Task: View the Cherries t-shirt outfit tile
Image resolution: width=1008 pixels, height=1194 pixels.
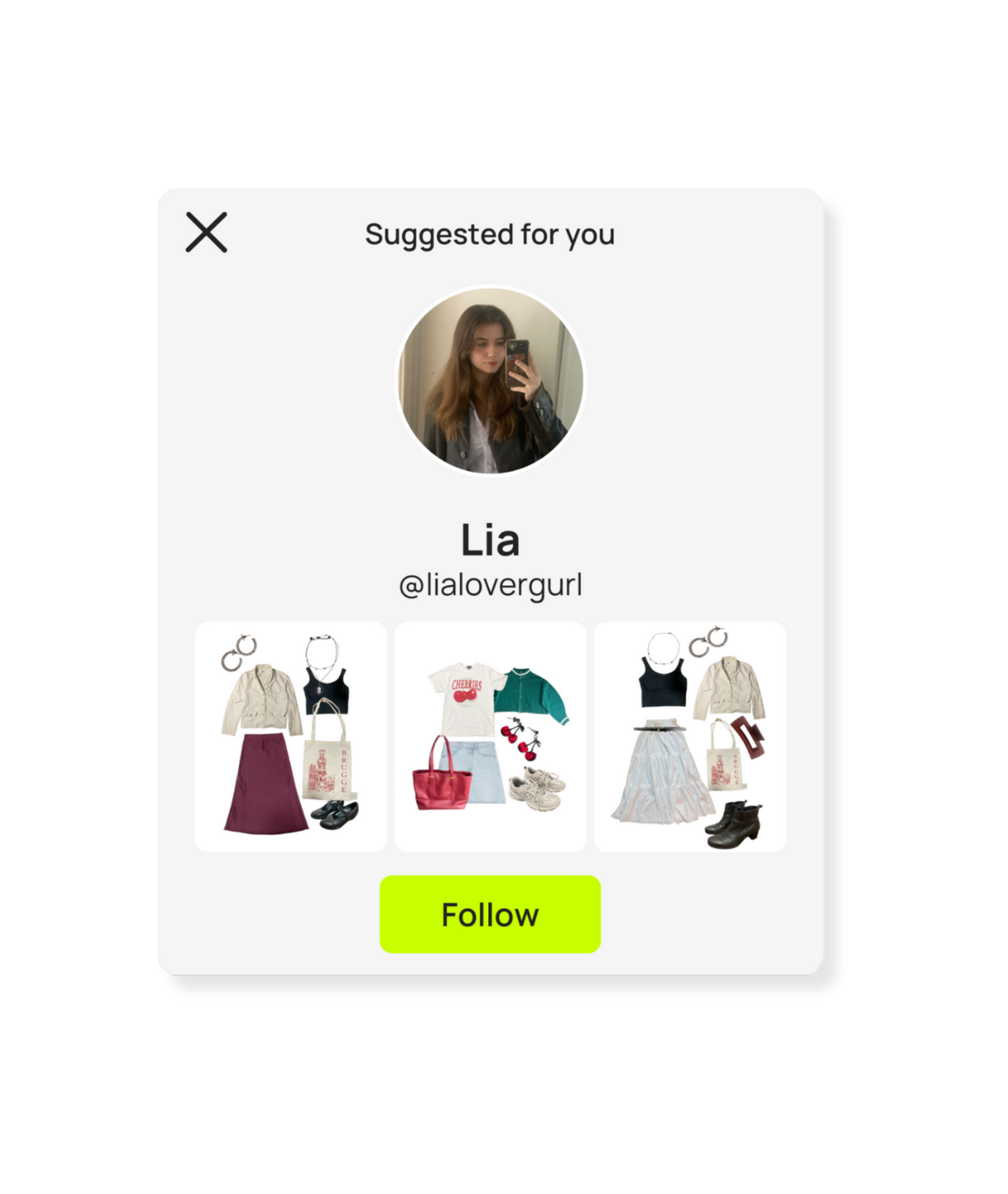Action: click(x=490, y=736)
